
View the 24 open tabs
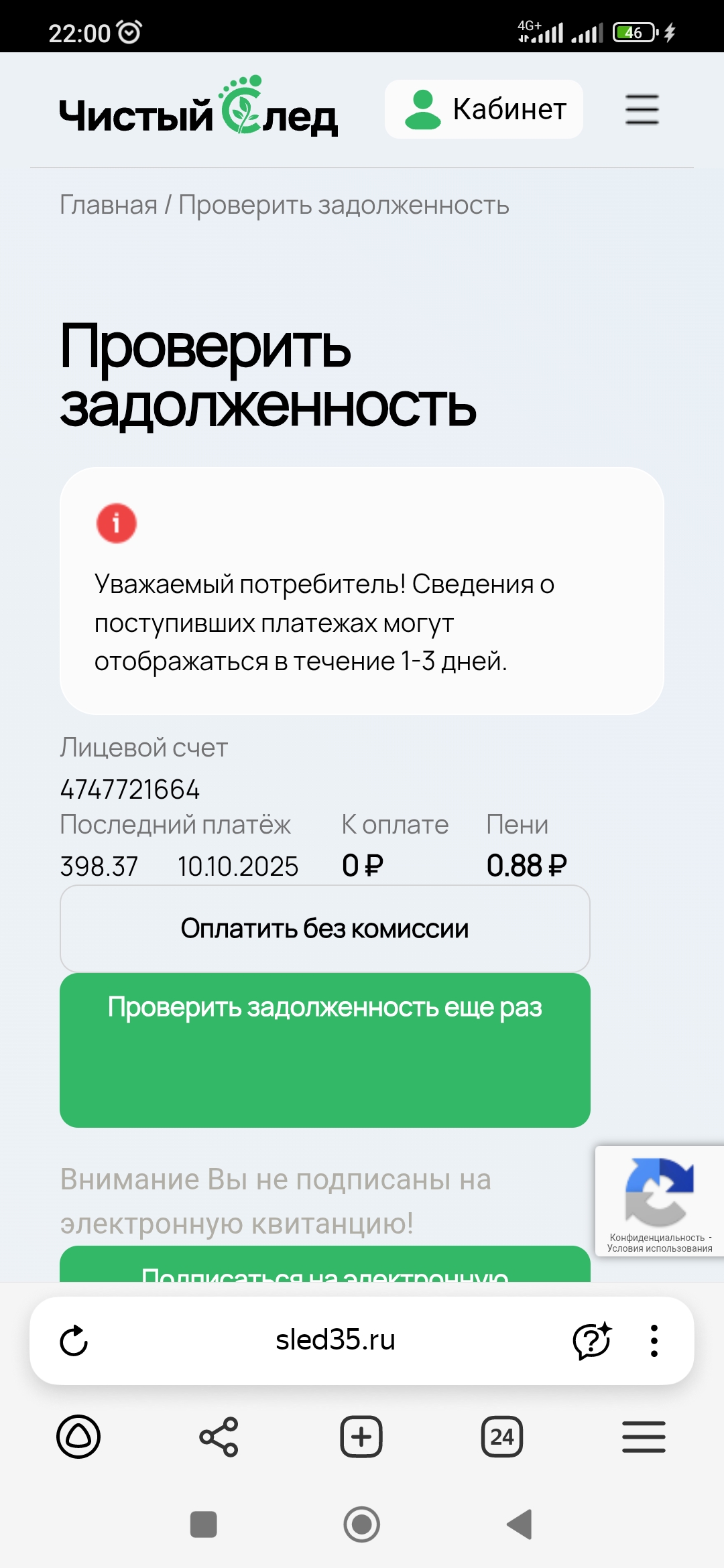[502, 1437]
